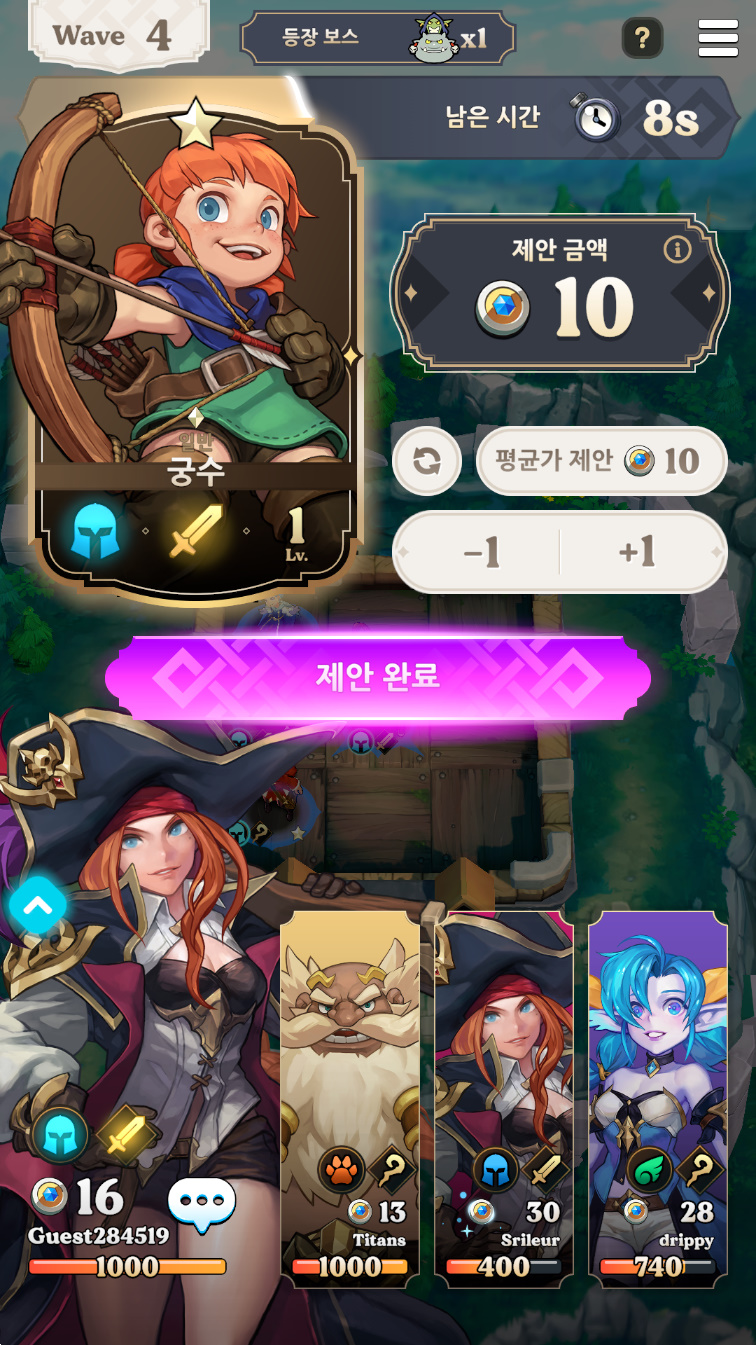Tap the refresh bid icon
The height and width of the screenshot is (1345, 756).
(x=427, y=461)
